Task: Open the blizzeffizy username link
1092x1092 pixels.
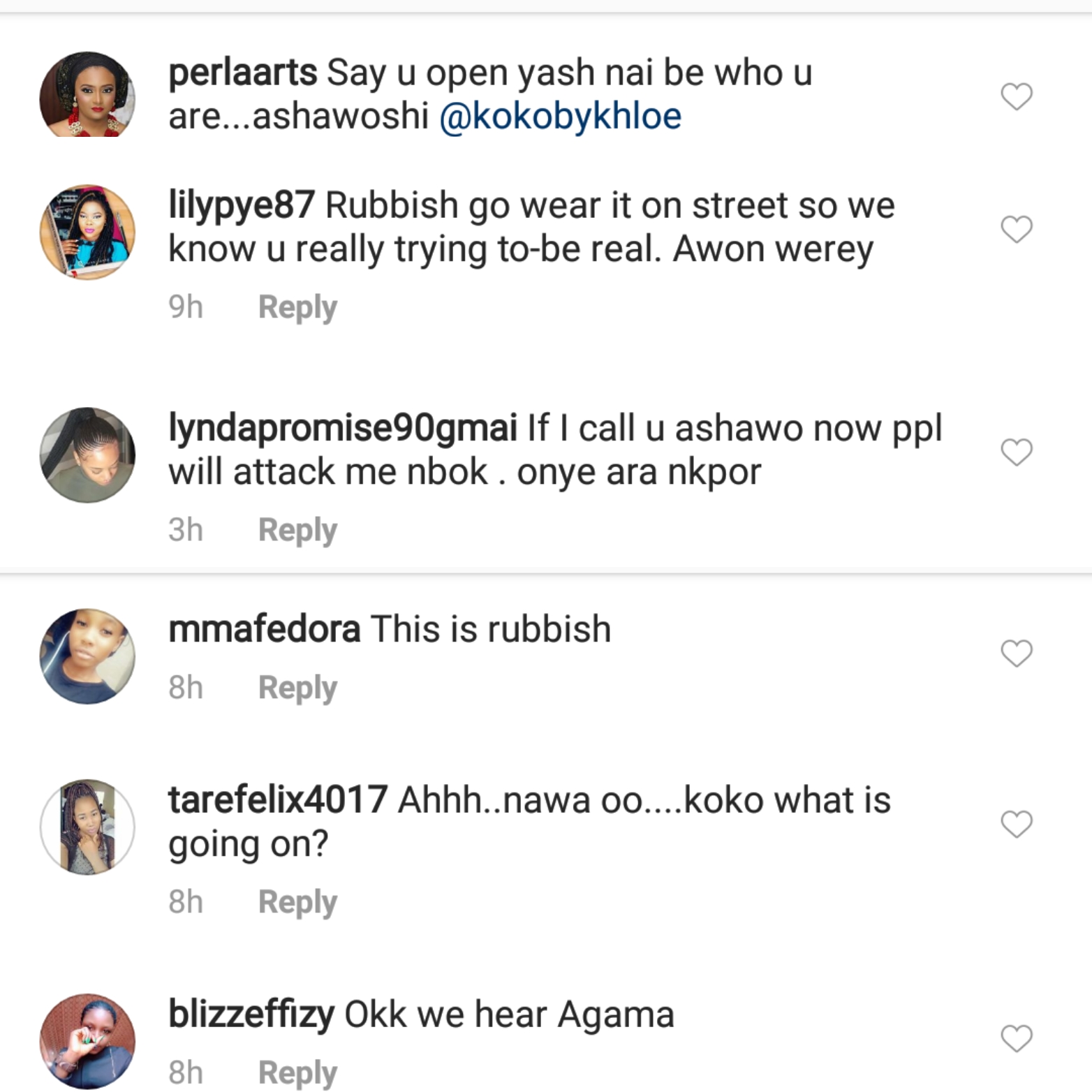Action: [x=251, y=1014]
